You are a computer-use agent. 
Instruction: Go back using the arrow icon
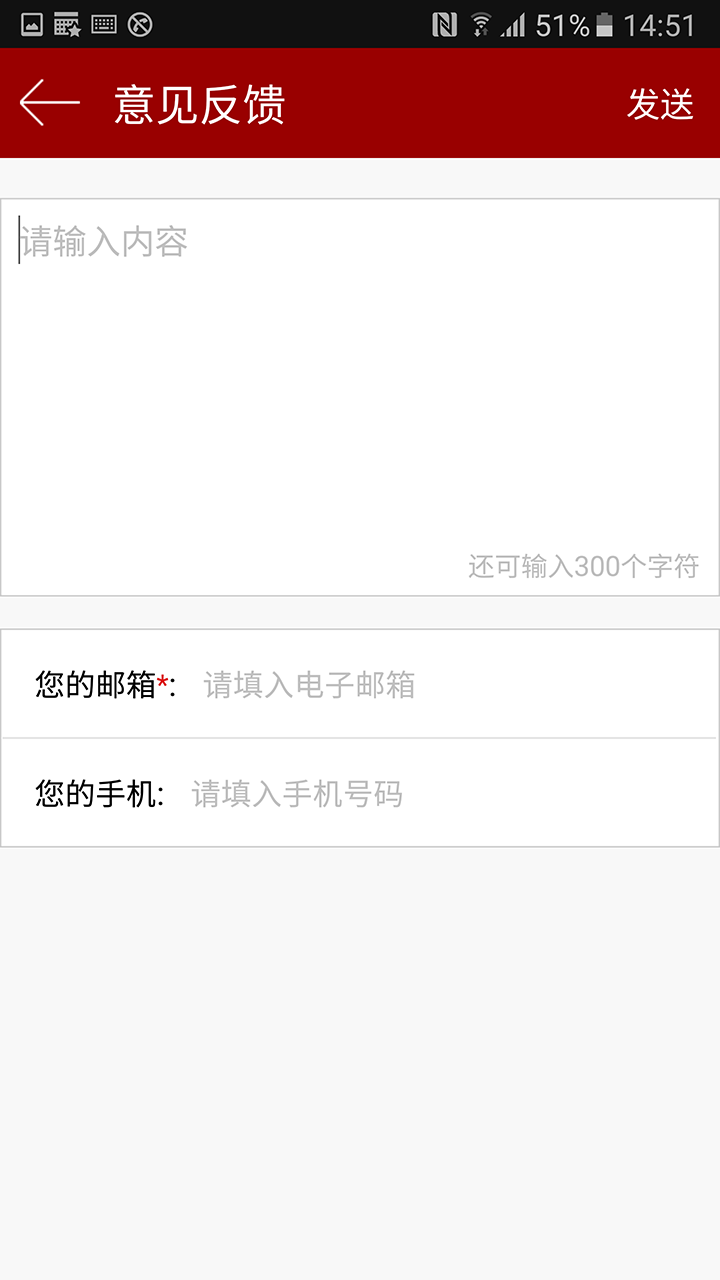pyautogui.click(x=49, y=103)
